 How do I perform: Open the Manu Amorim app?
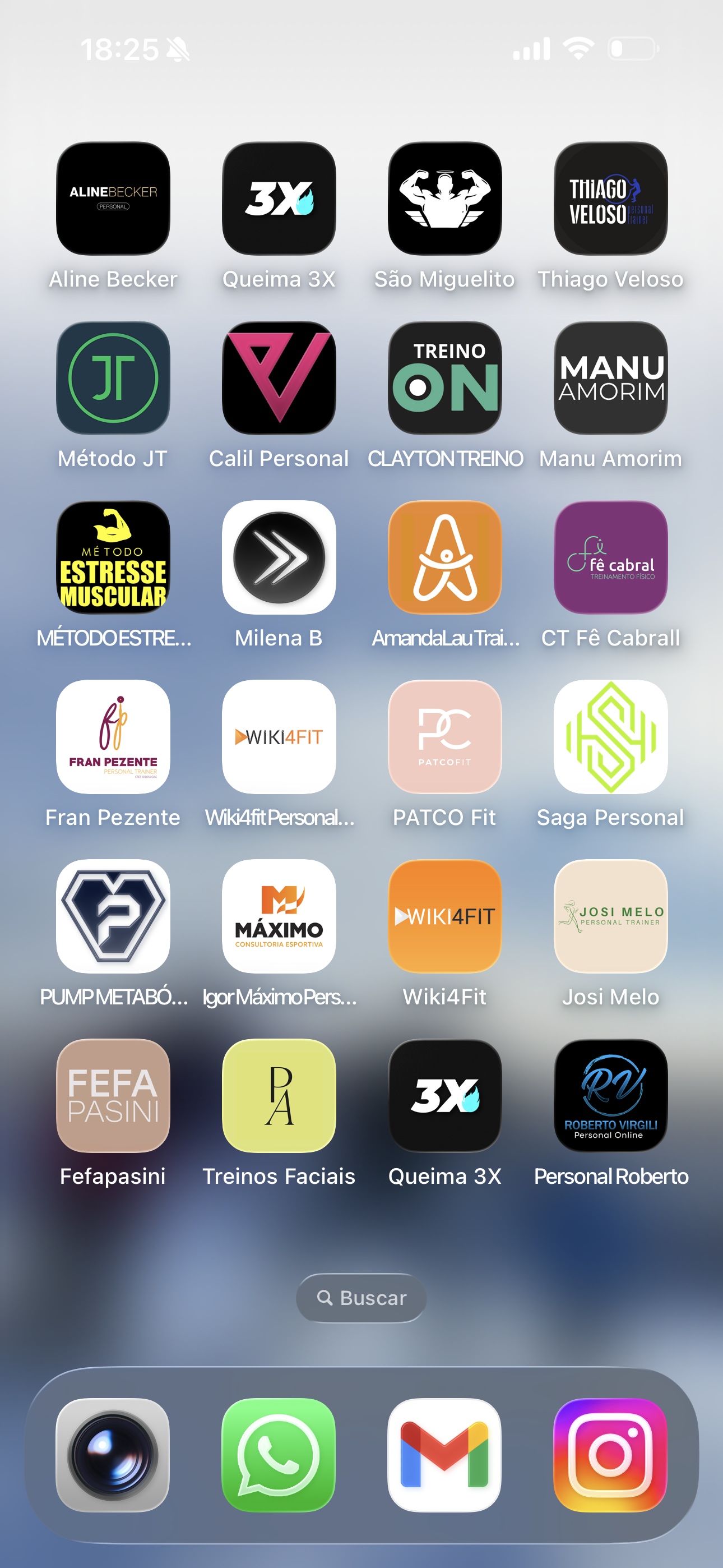(x=610, y=378)
